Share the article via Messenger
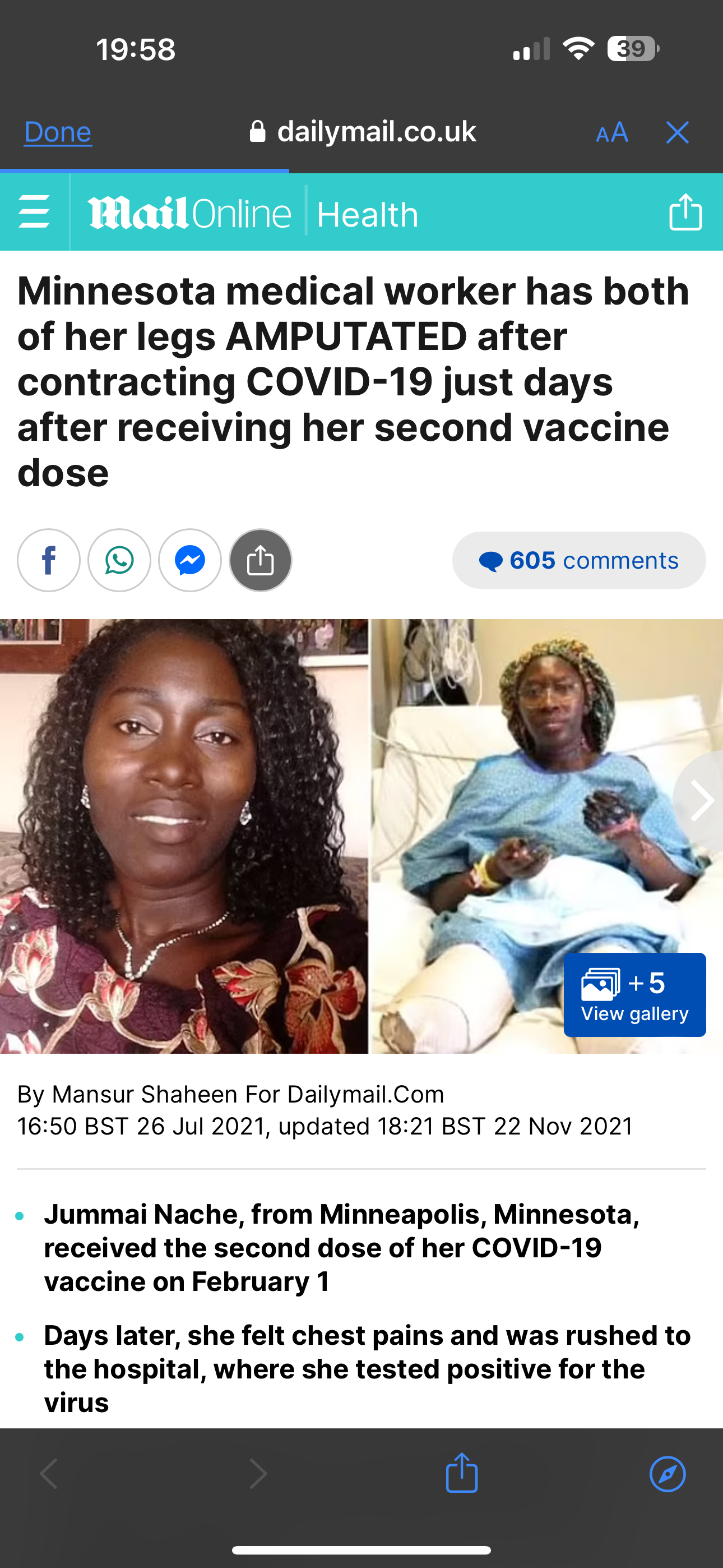This screenshot has width=723, height=1568. coord(190,560)
